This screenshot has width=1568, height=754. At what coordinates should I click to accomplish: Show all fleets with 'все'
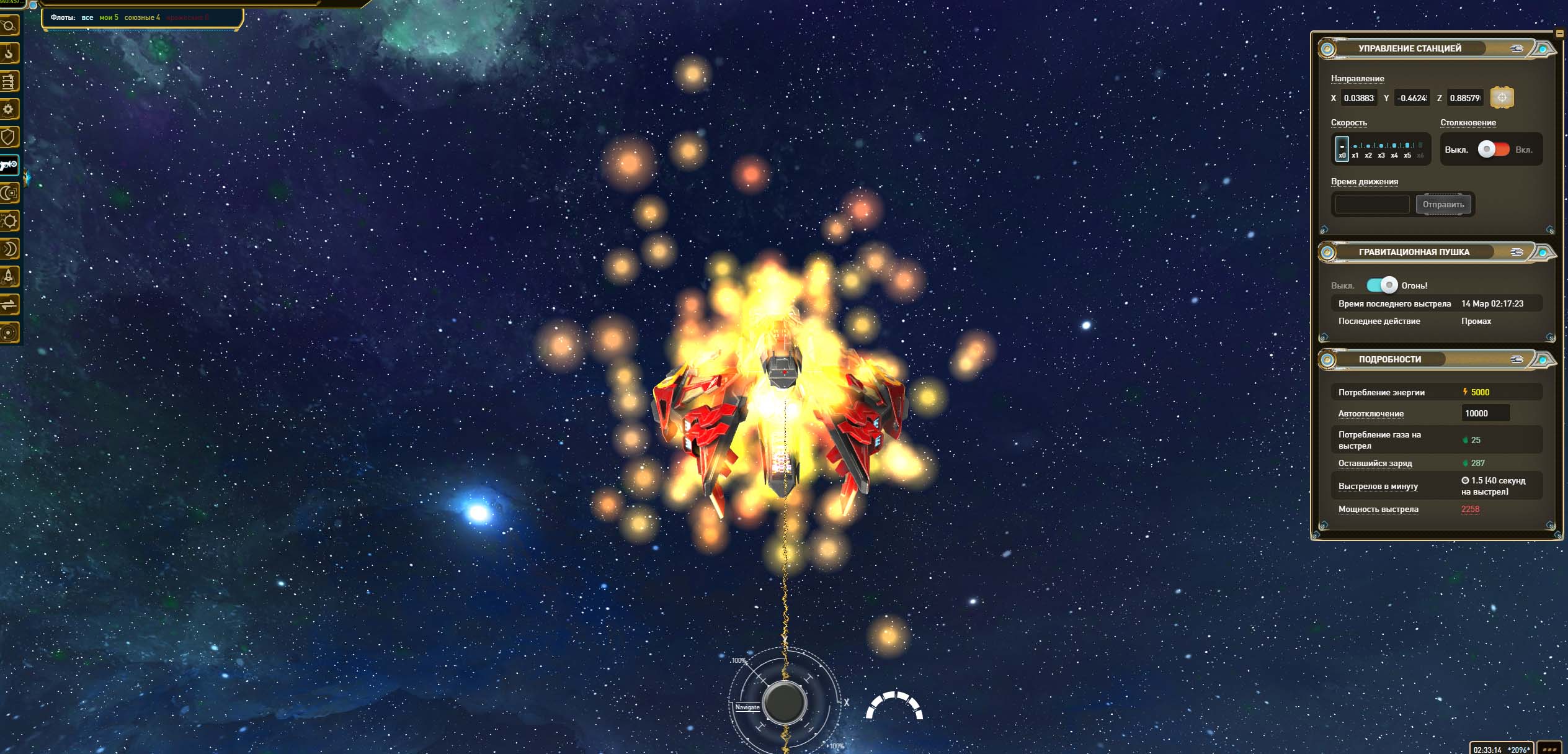pos(87,17)
